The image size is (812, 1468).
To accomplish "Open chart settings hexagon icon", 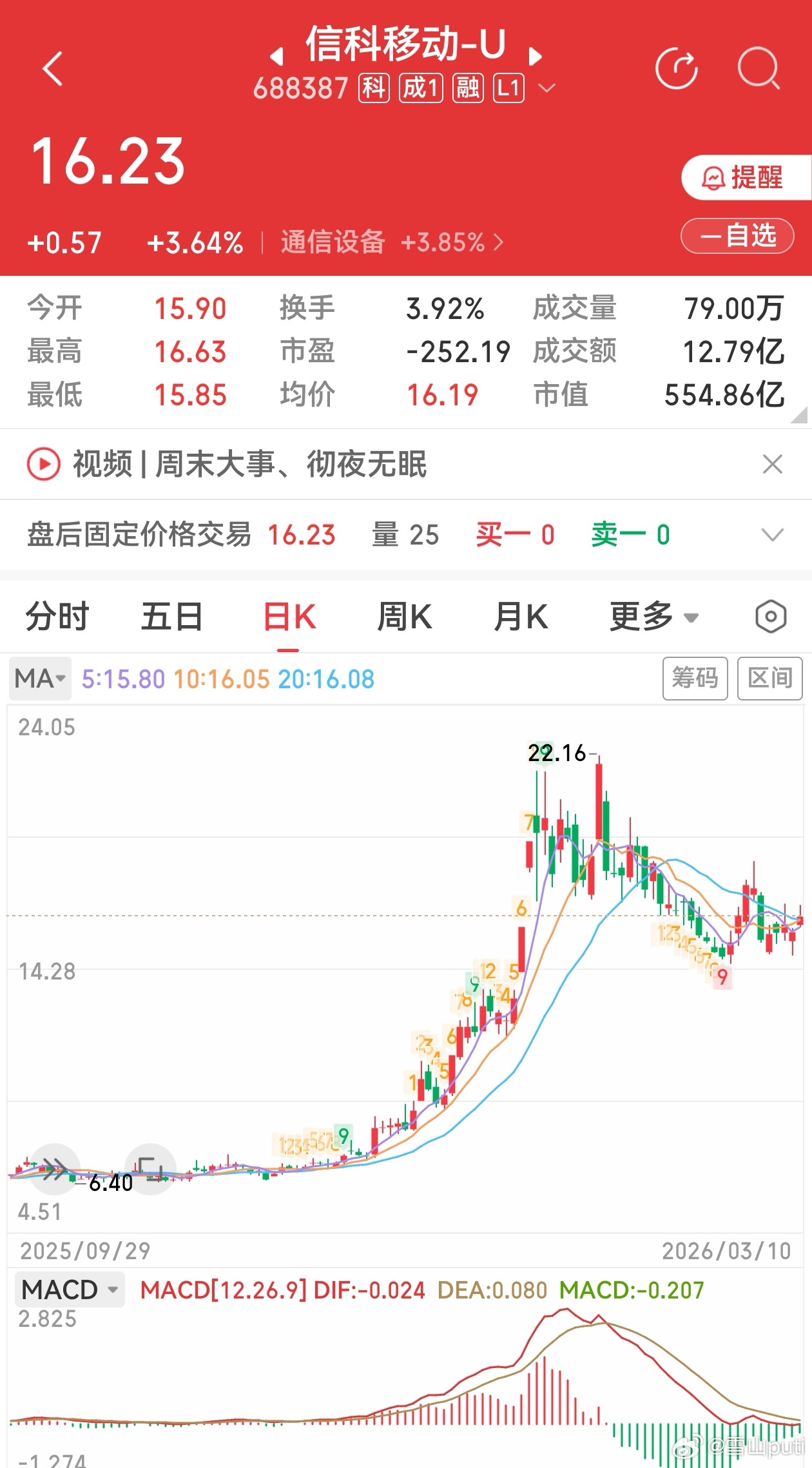I will [x=771, y=617].
